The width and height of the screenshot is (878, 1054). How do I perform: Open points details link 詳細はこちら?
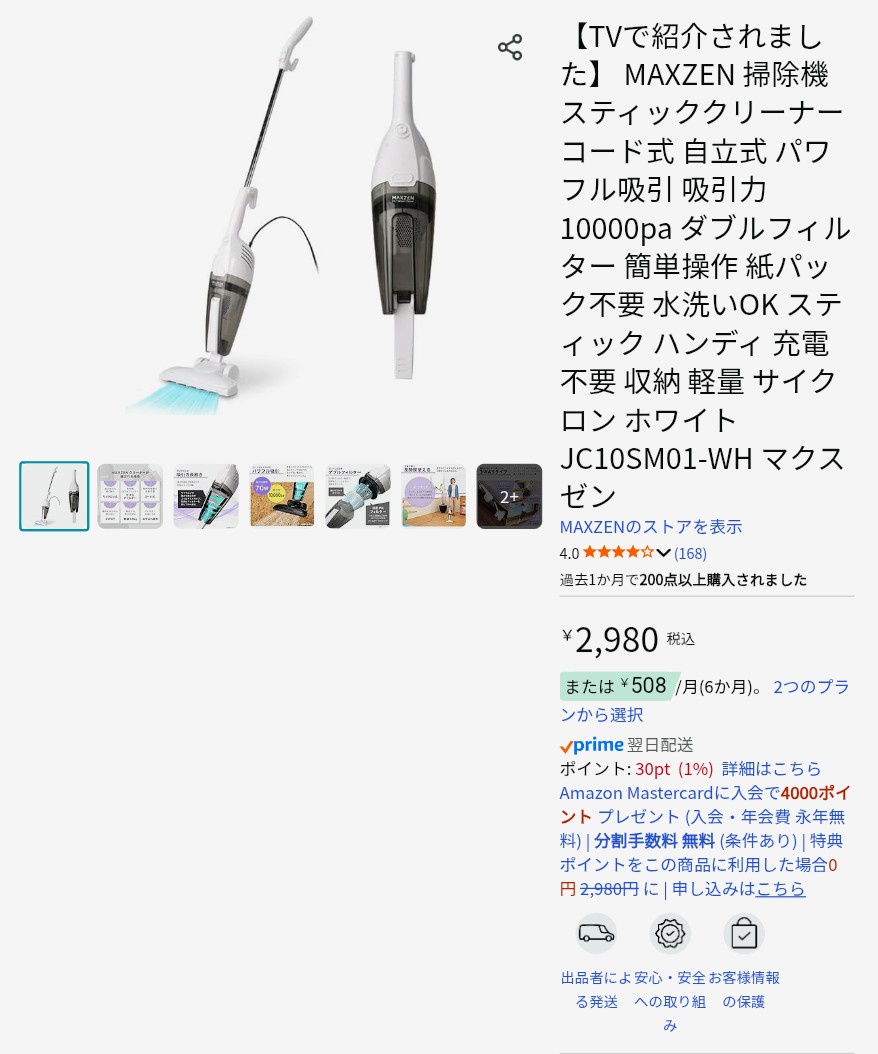coord(771,768)
